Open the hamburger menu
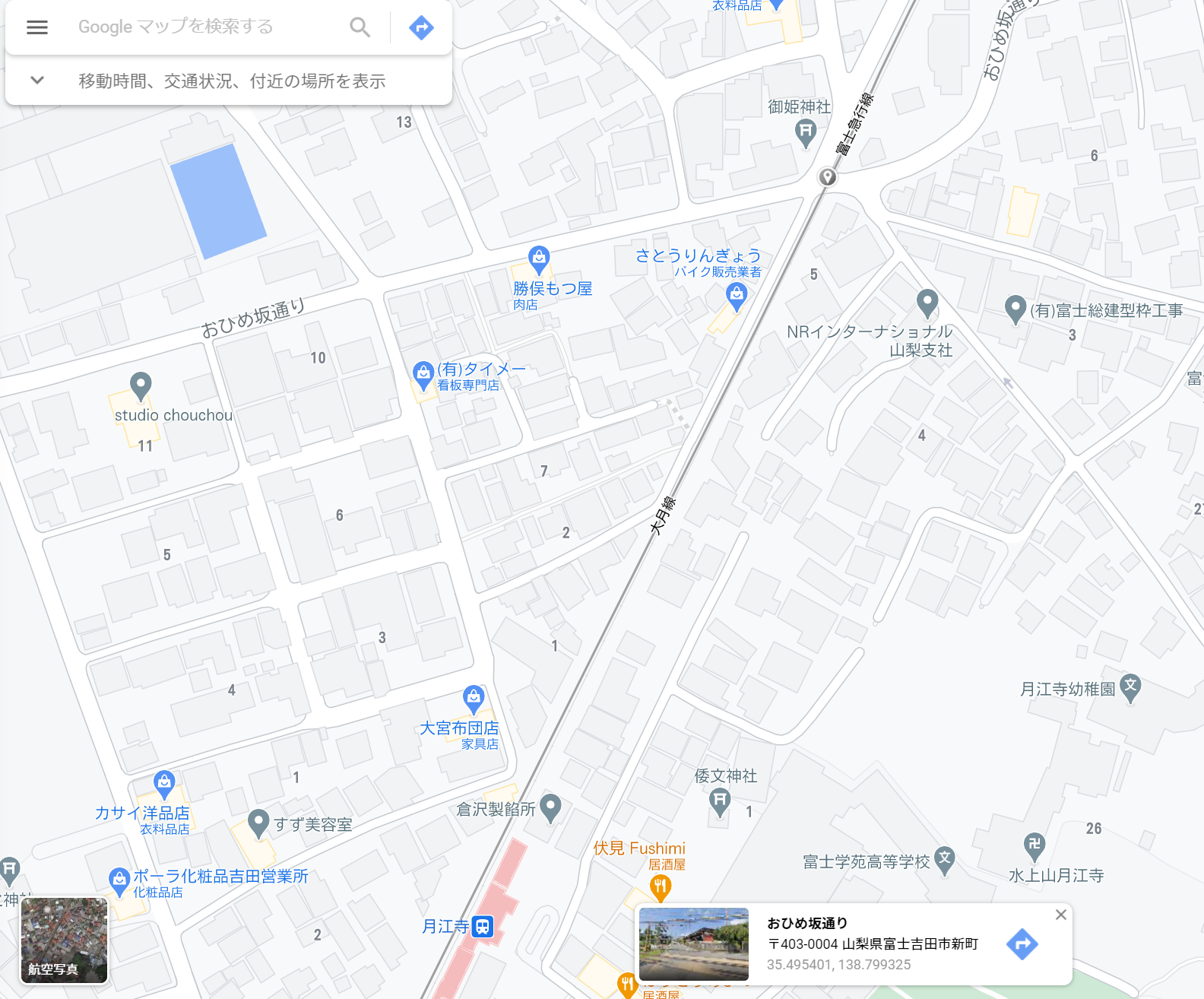 pos(36,27)
